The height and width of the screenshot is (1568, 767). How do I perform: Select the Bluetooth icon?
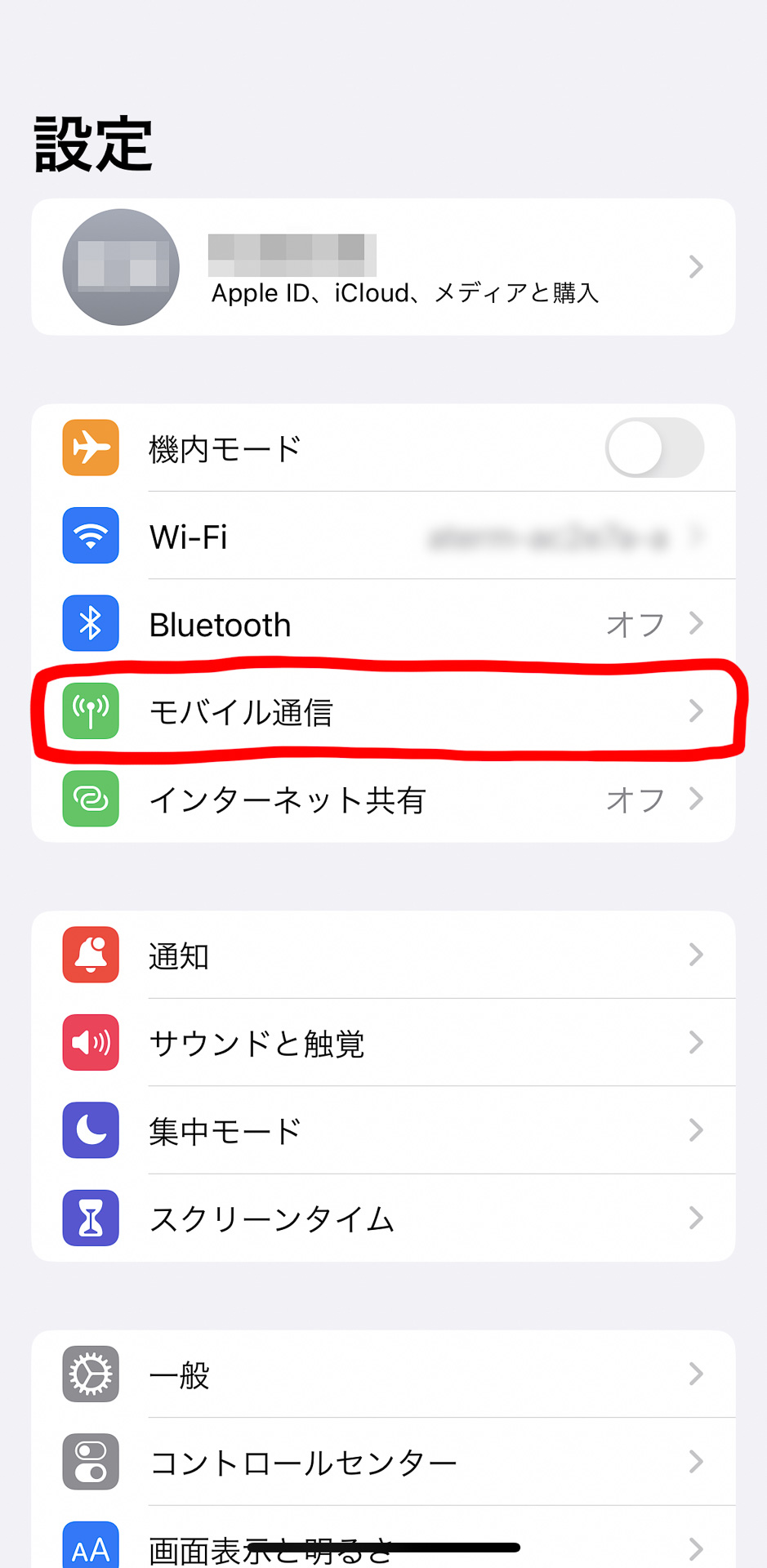point(90,623)
